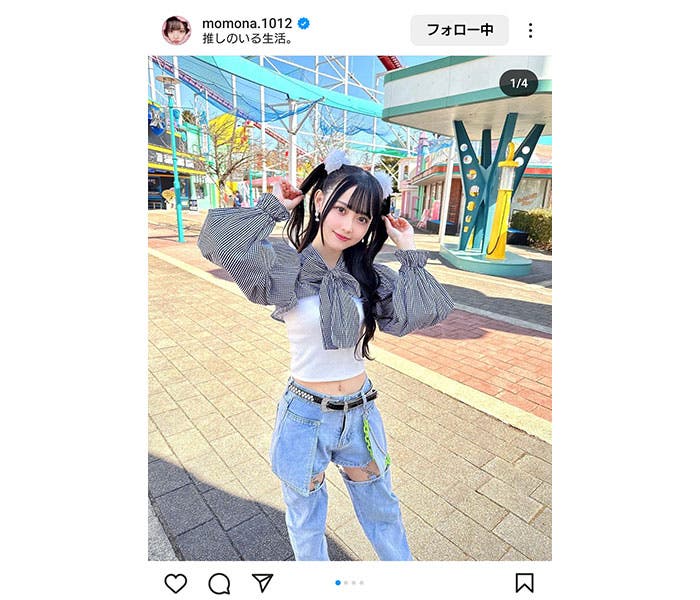Image resolution: width=700 pixels, height=600 pixels.
Task: Like this post with the heart
Action: pos(175,582)
